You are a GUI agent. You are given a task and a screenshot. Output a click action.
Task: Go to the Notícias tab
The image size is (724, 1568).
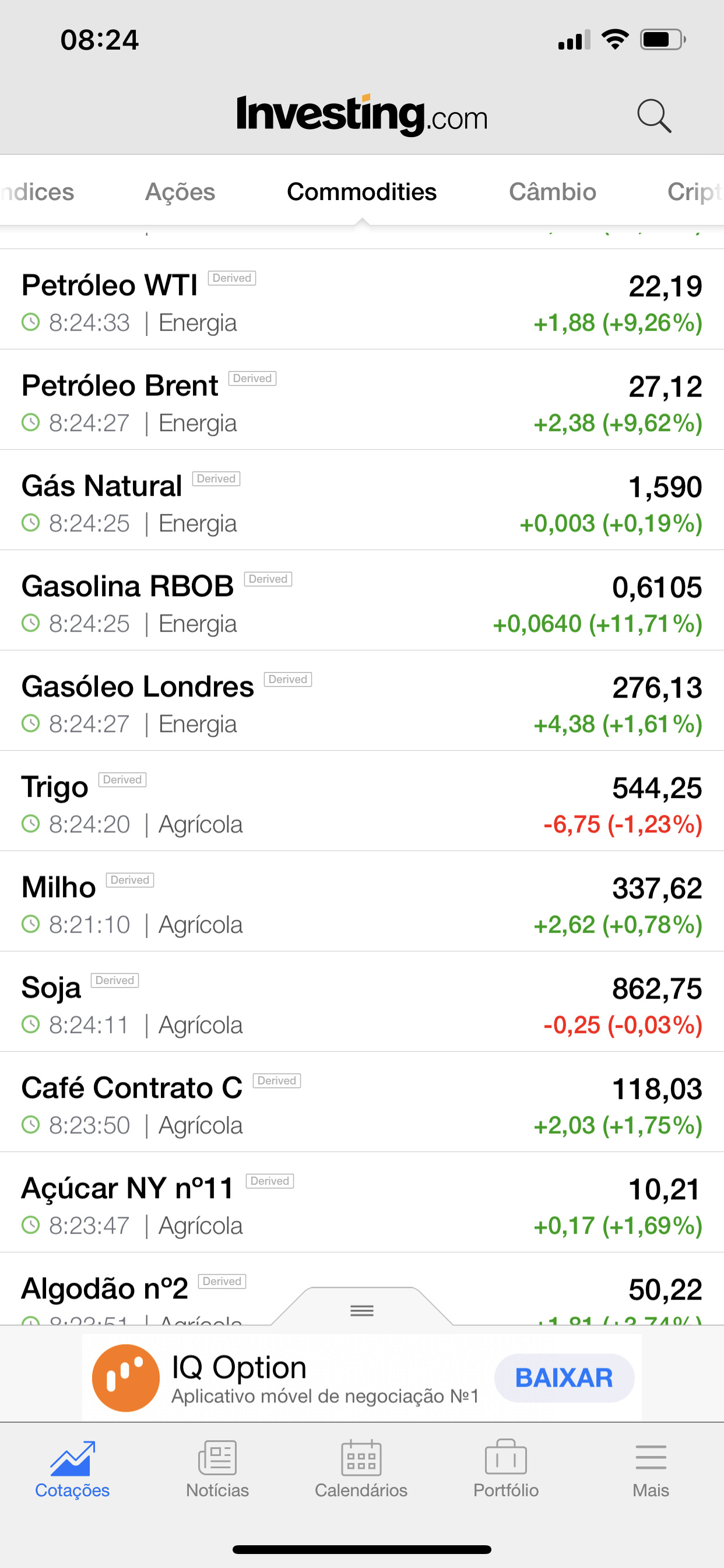coord(217,1469)
